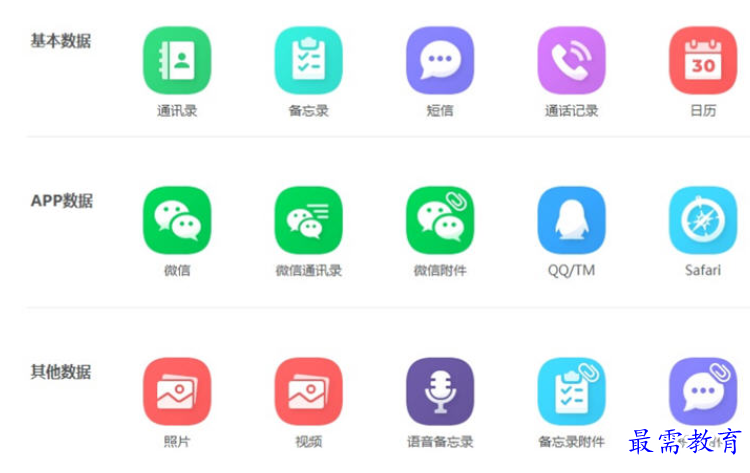Choose Safari data
This screenshot has height=473, width=750.
pyautogui.click(x=702, y=221)
